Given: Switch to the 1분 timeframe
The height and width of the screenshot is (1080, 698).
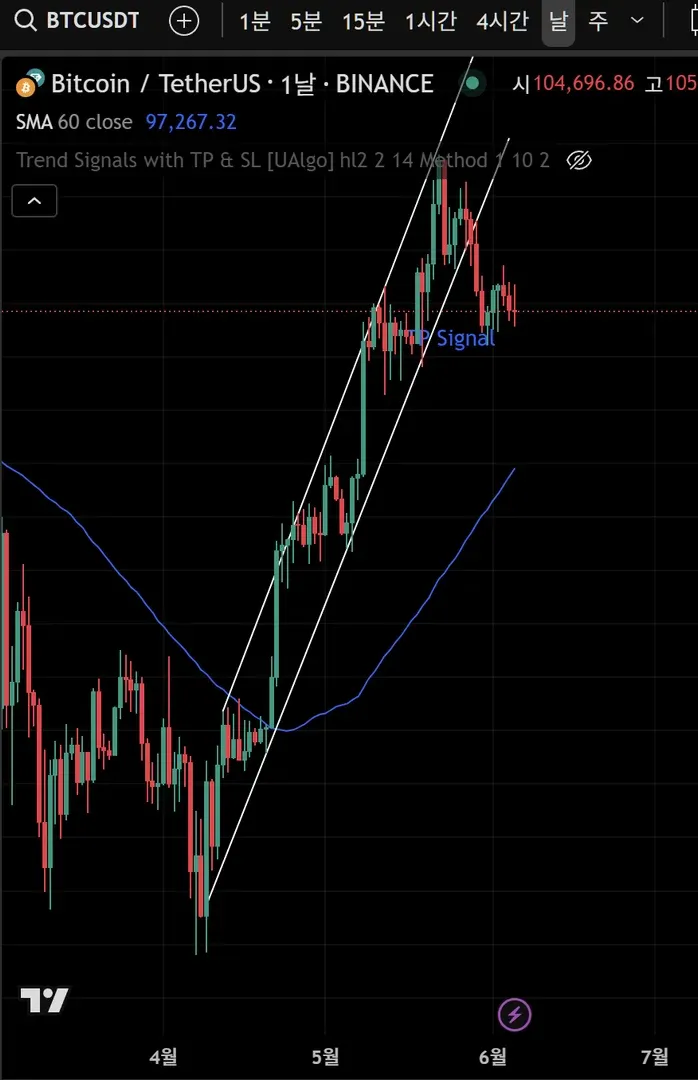Looking at the screenshot, I should click(x=254, y=21).
